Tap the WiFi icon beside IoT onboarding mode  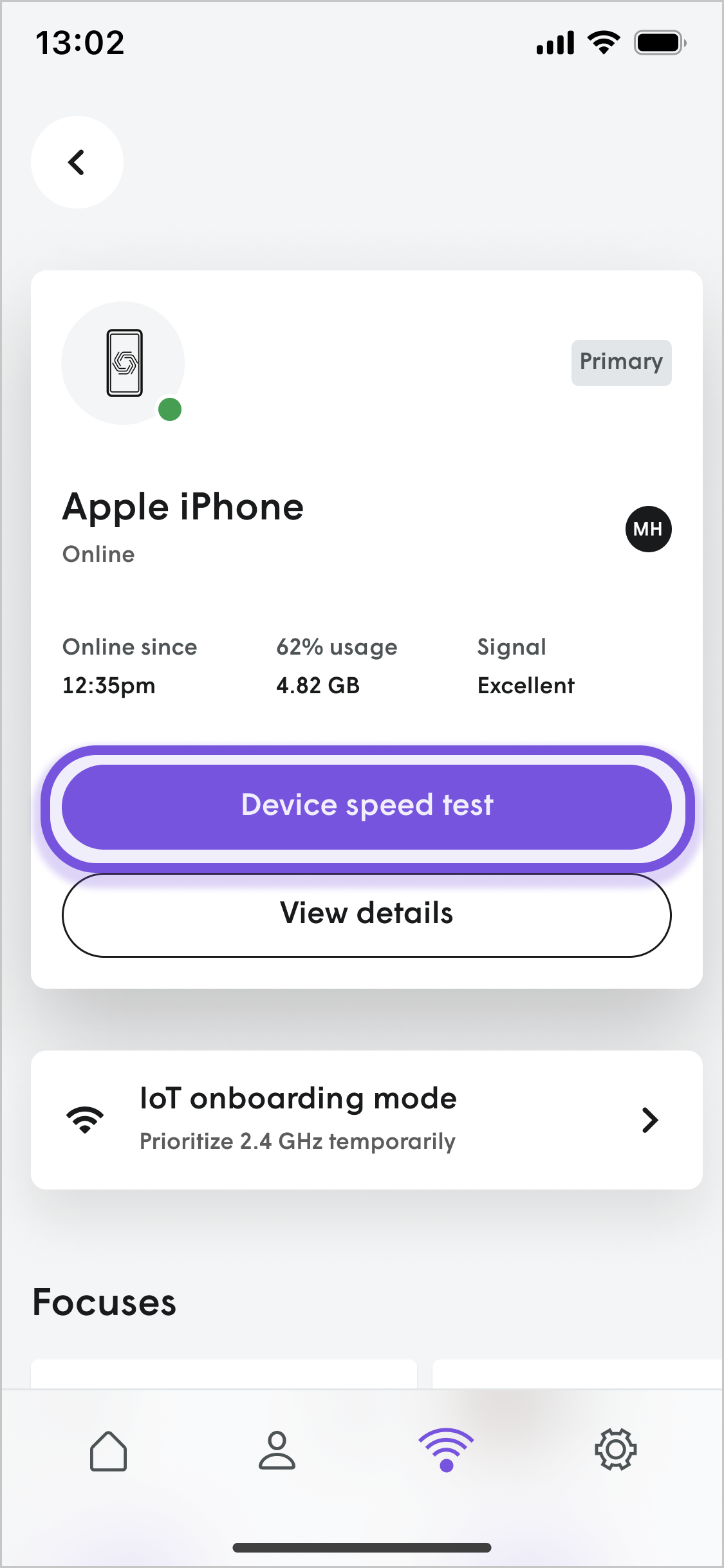click(84, 1119)
